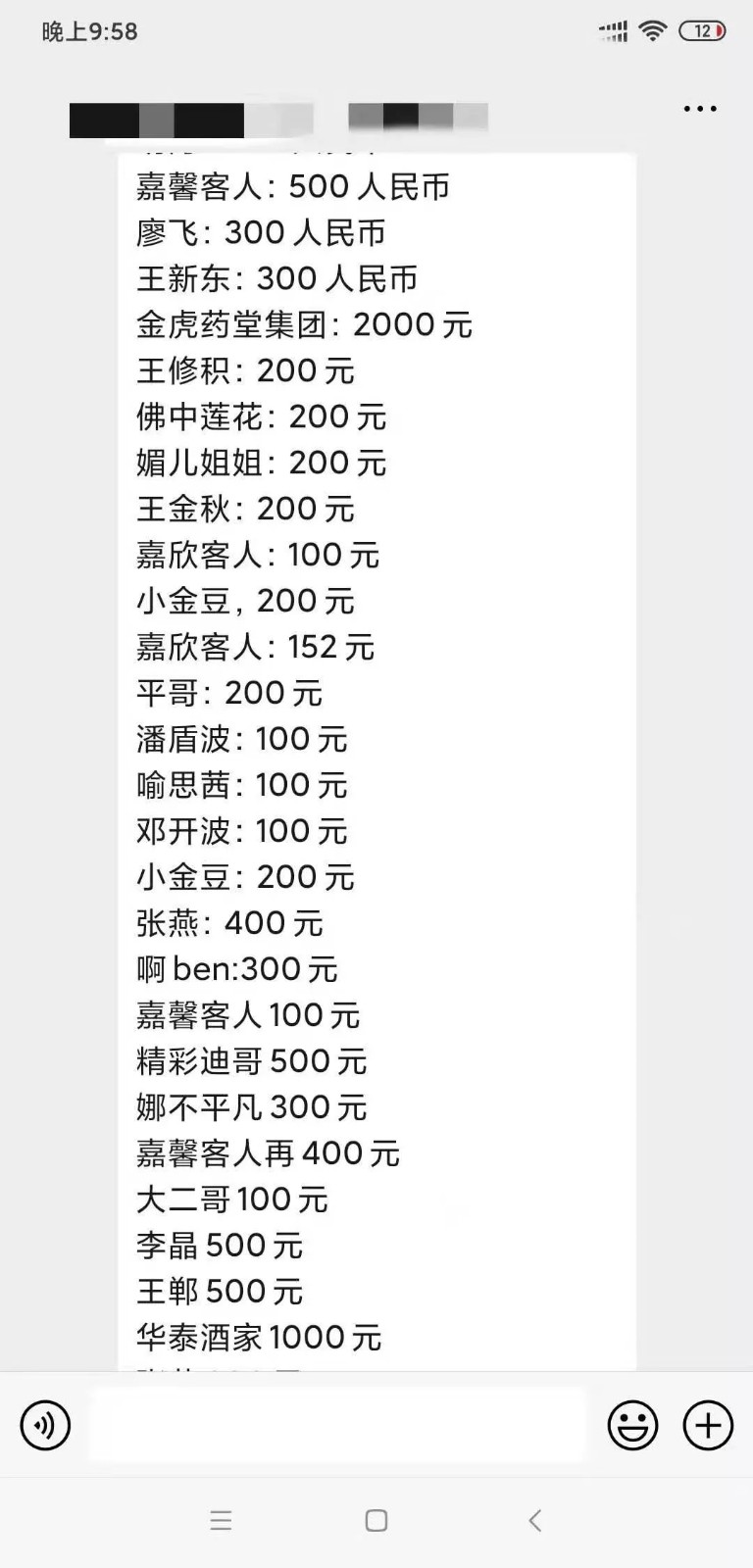Tap the message text field
The image size is (753, 1568).
pos(337,1425)
